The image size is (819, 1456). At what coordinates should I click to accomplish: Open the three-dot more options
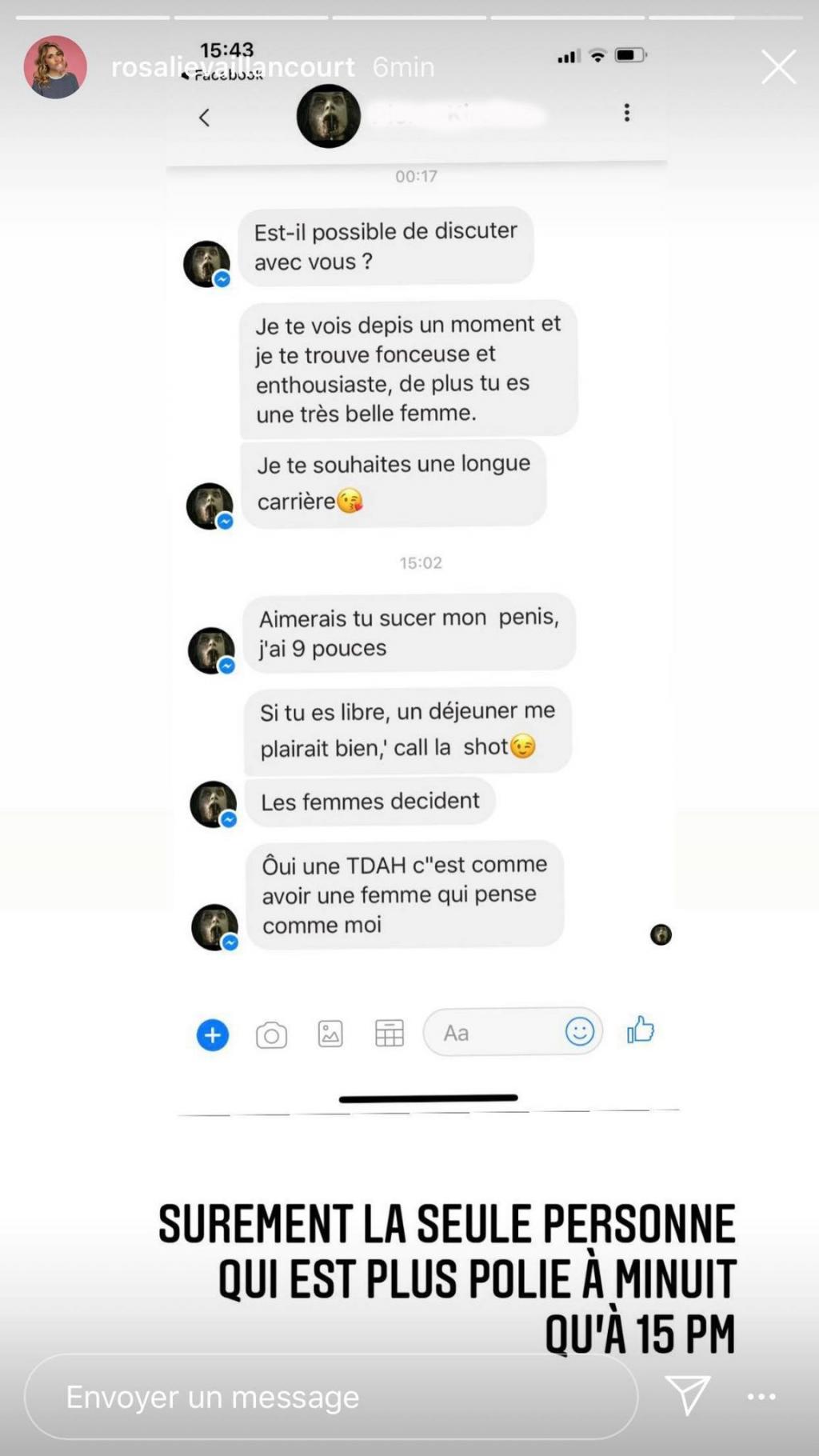coord(761,1397)
